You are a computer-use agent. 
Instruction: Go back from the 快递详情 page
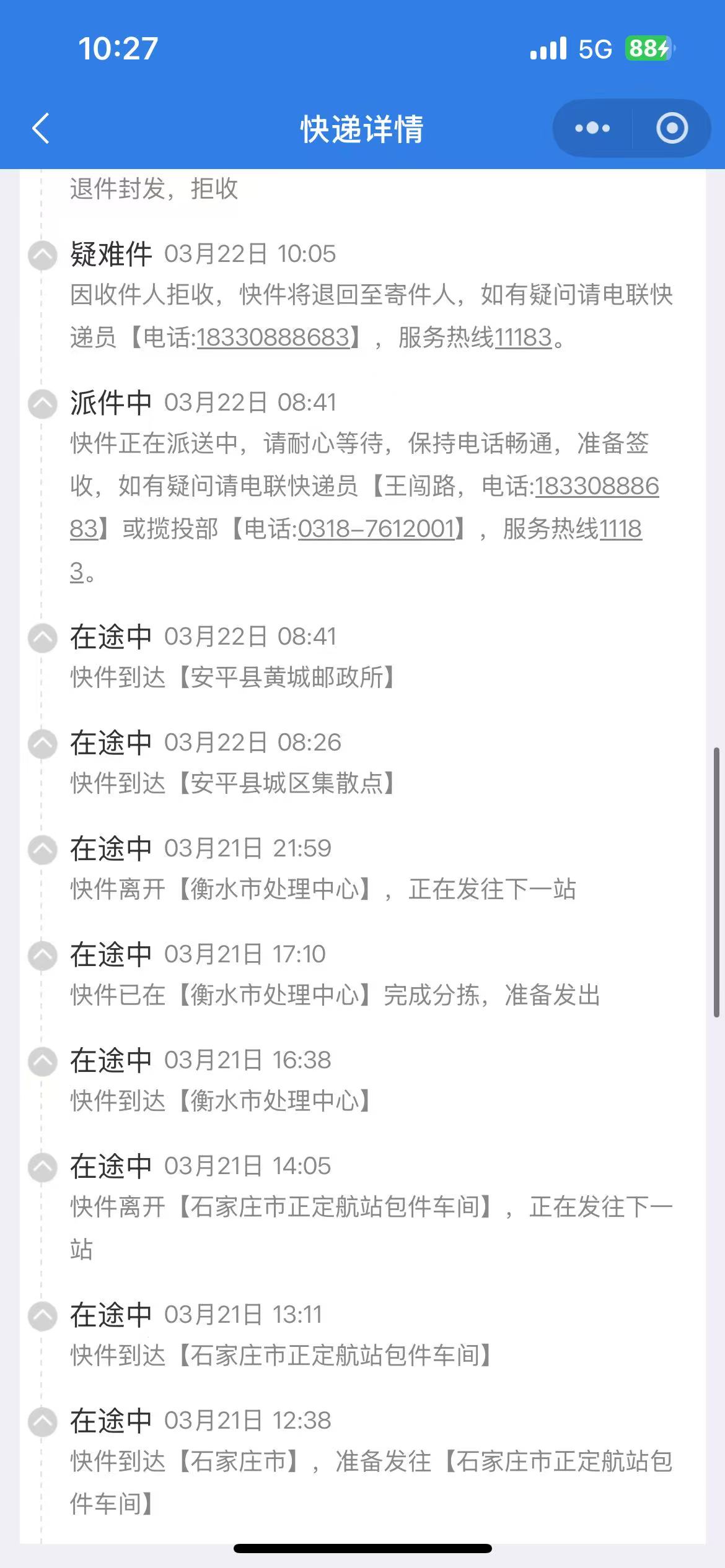tap(41, 129)
